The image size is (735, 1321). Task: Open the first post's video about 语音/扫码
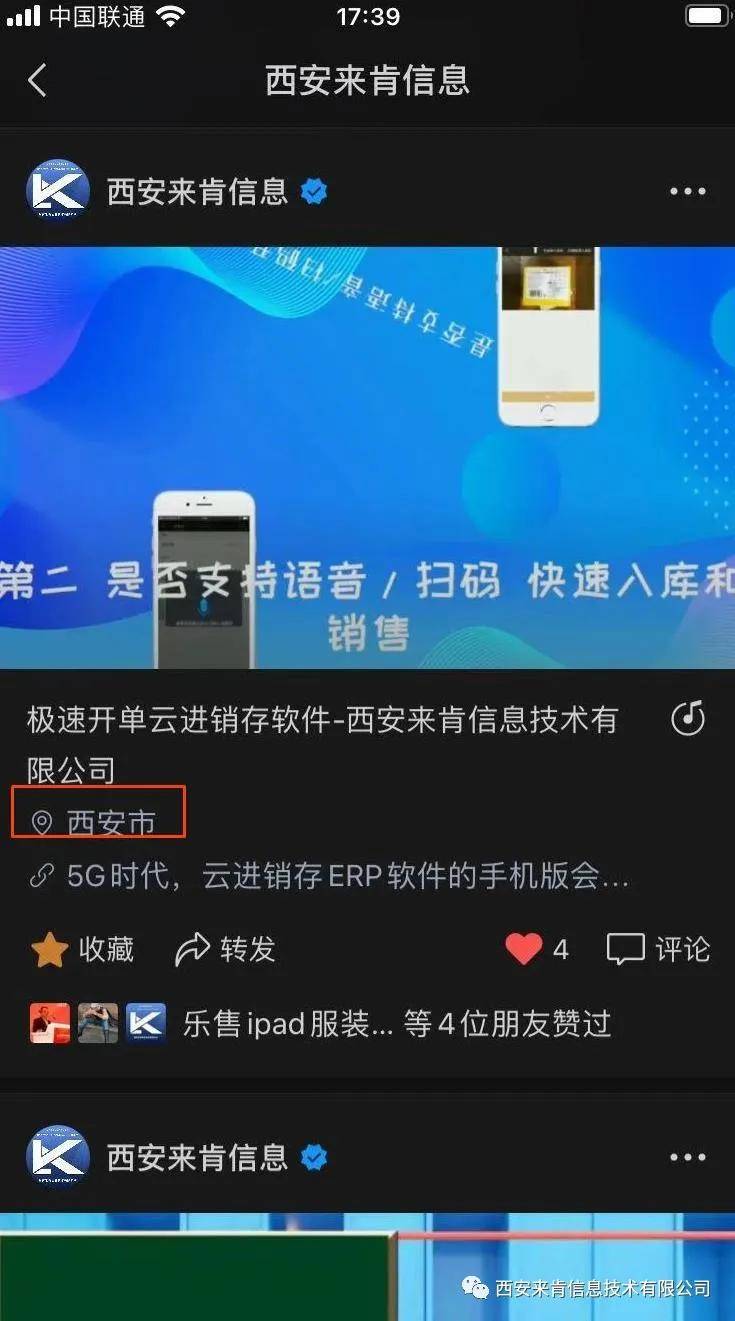367,457
